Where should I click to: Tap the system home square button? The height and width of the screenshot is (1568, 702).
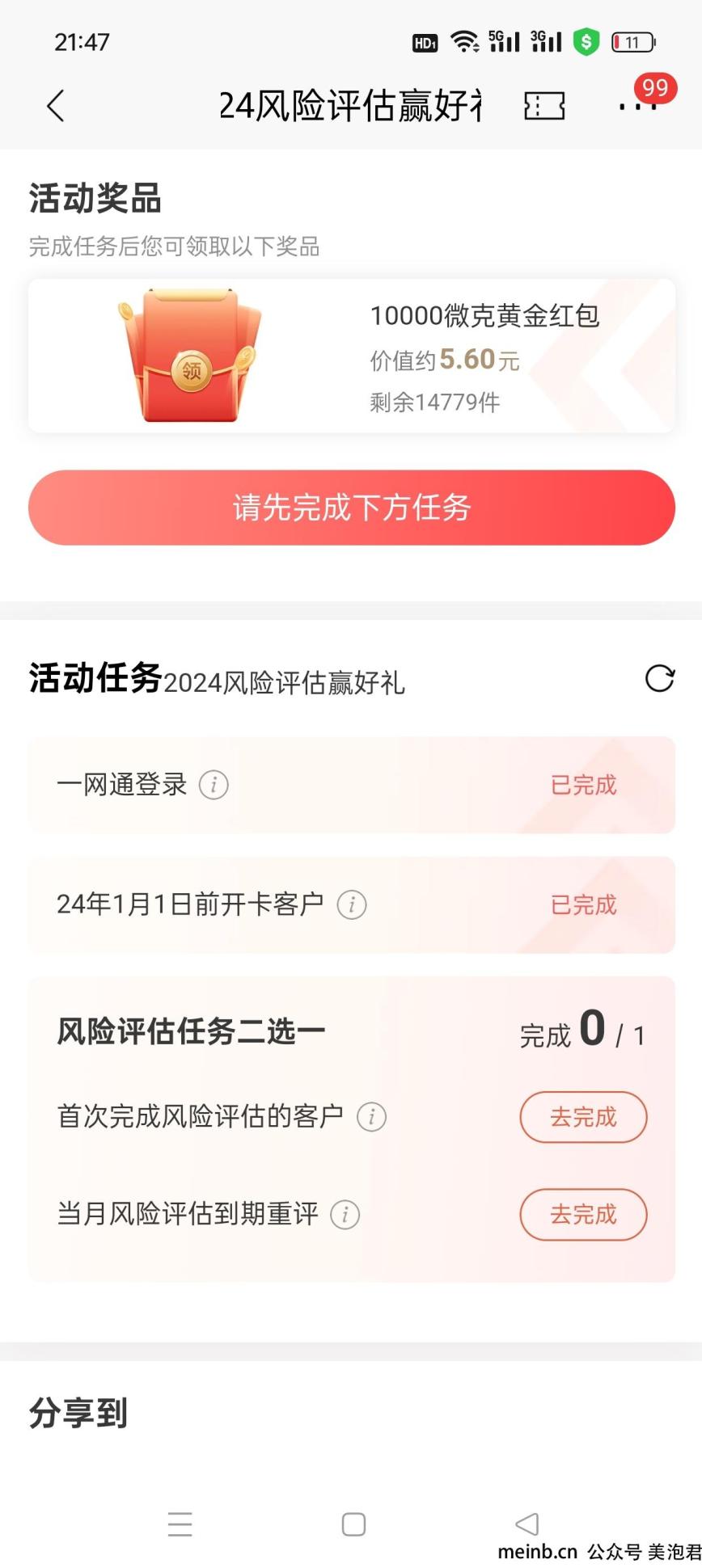pyautogui.click(x=353, y=1524)
